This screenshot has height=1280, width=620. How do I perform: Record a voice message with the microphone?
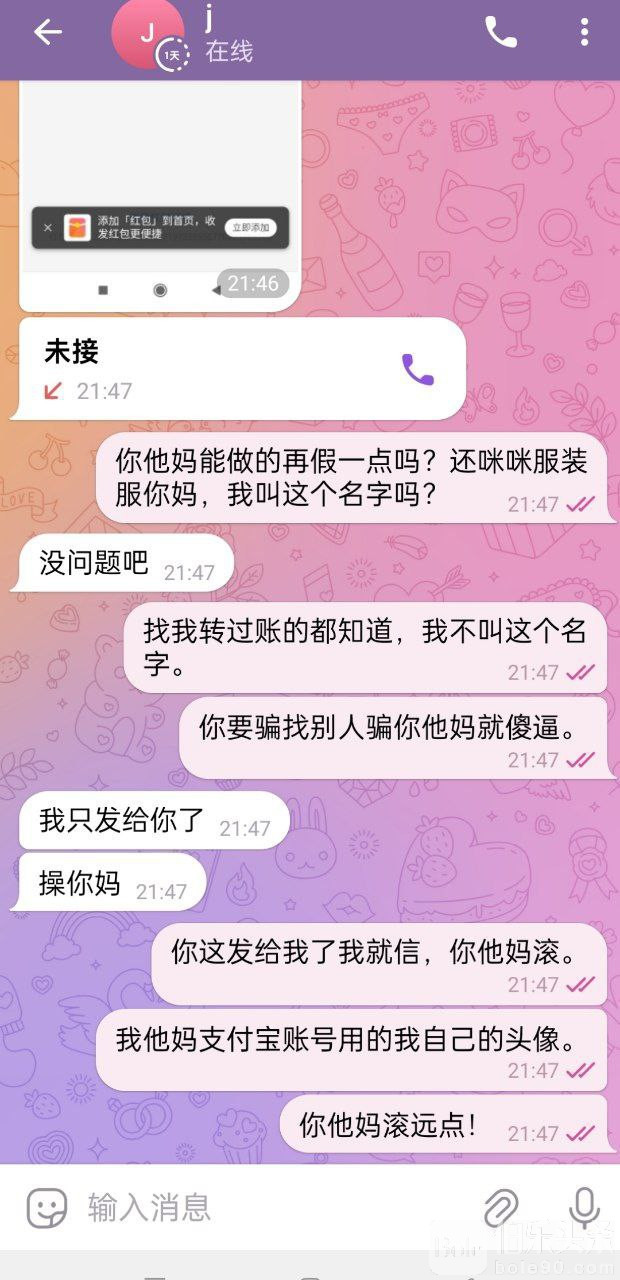click(582, 1208)
